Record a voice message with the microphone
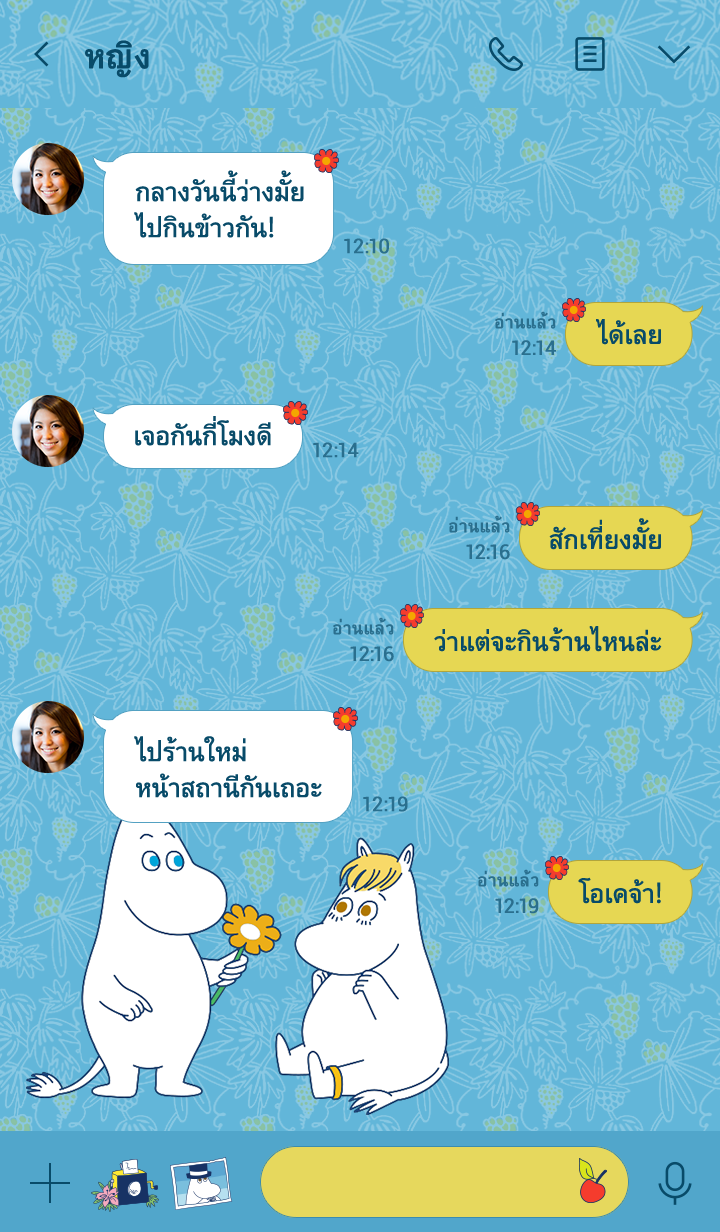 674,1183
